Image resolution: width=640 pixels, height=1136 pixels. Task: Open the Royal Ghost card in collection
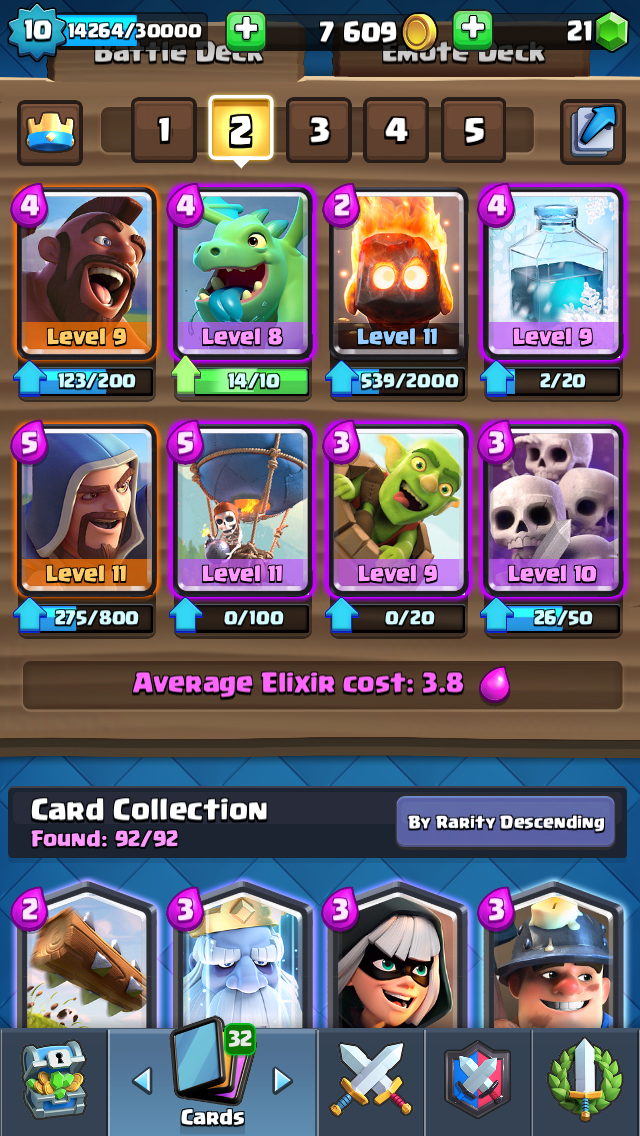click(x=242, y=956)
